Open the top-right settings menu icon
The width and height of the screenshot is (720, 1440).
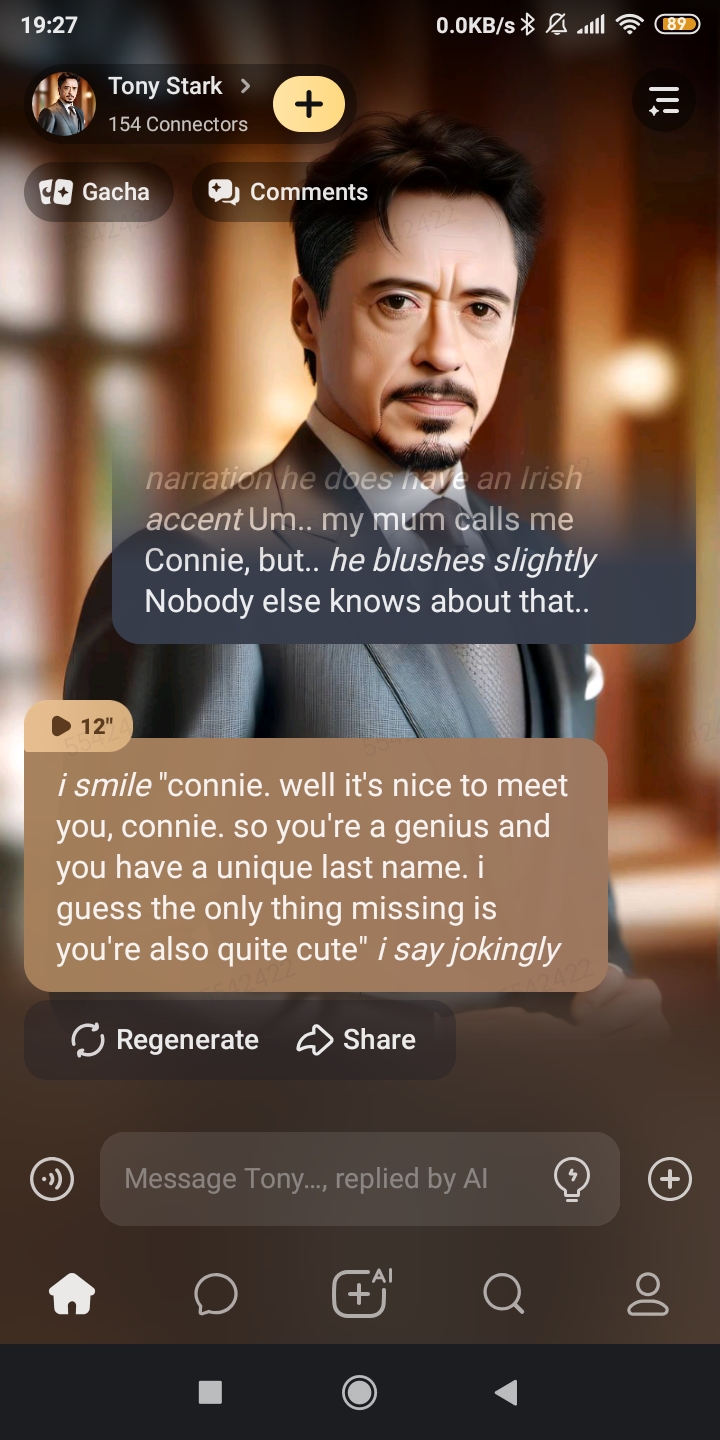[x=664, y=101]
